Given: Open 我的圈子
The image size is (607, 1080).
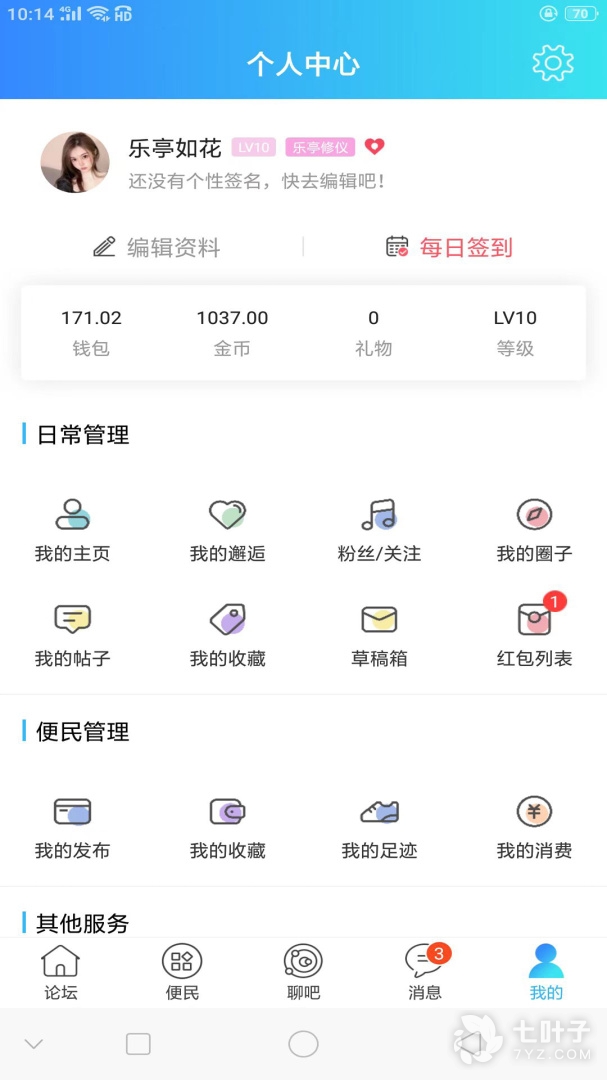Looking at the screenshot, I should click(x=535, y=530).
